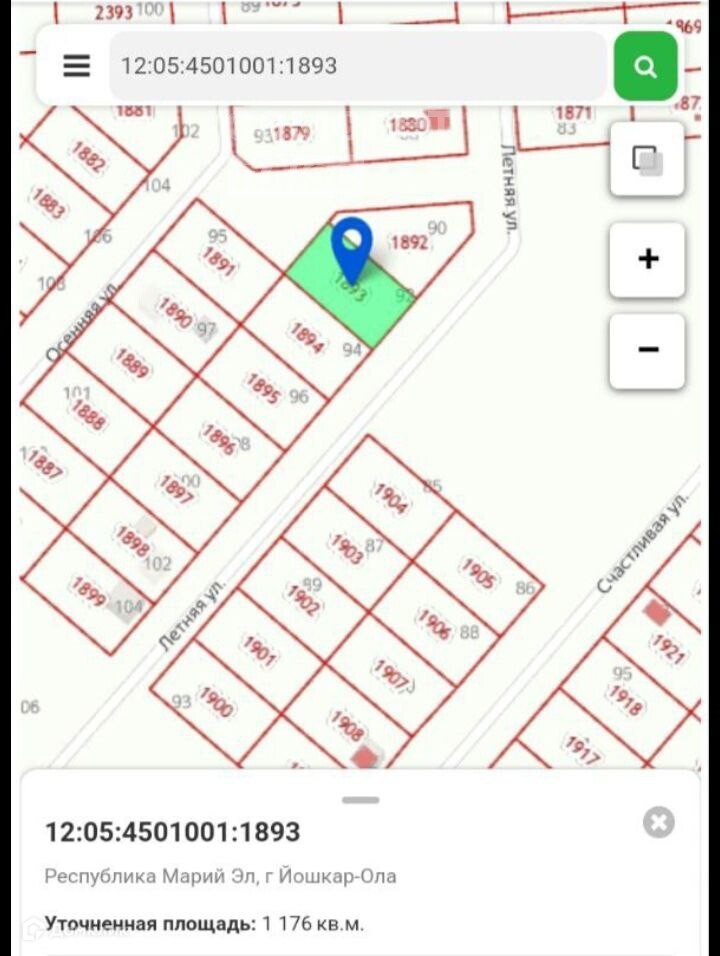Zoom in on the map

point(647,259)
